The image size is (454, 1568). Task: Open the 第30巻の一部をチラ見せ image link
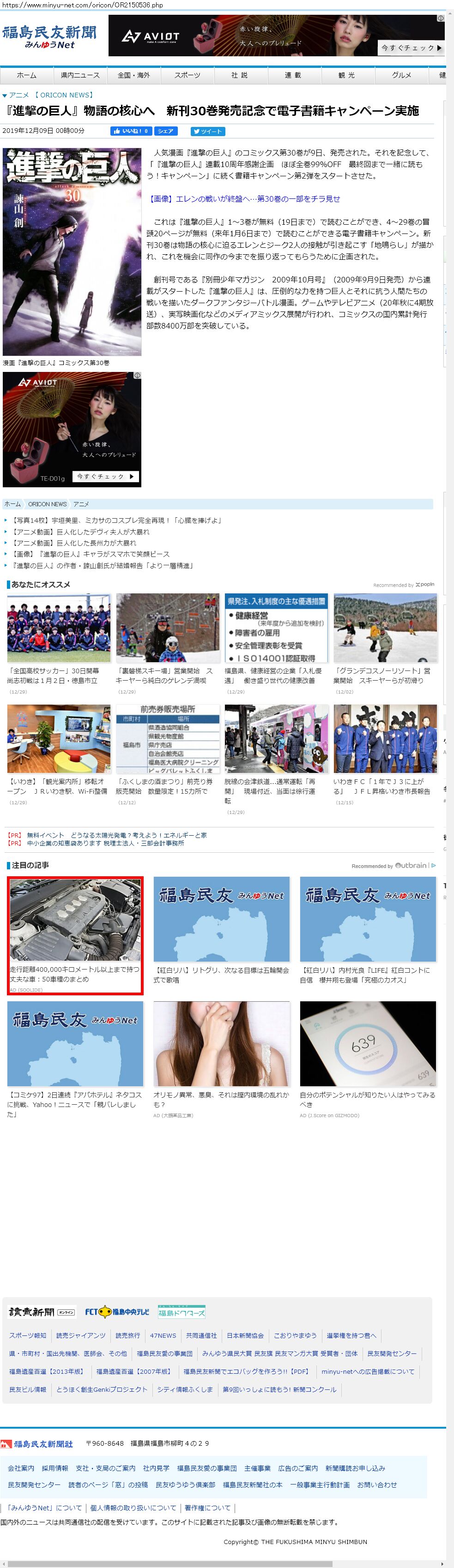coord(244,199)
